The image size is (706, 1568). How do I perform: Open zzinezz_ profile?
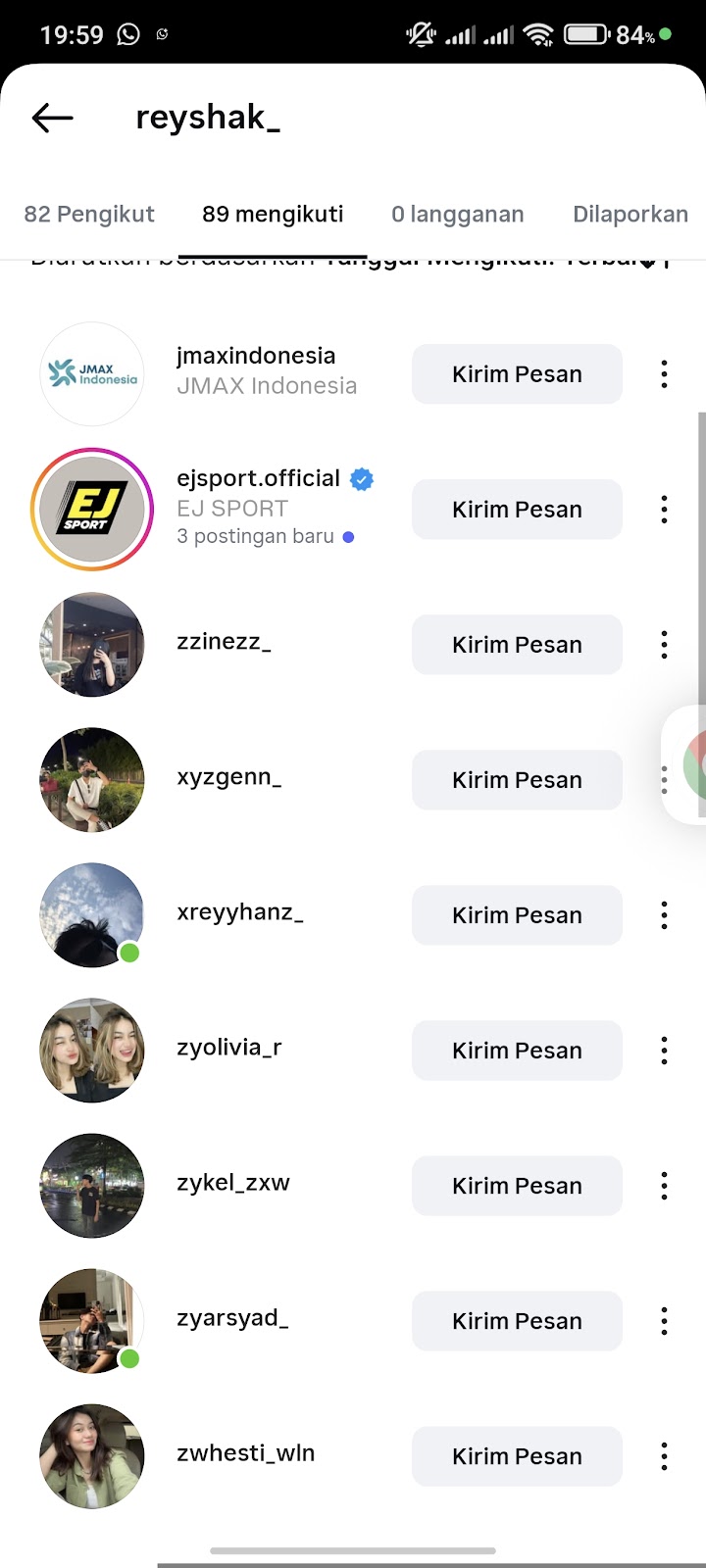224,643
